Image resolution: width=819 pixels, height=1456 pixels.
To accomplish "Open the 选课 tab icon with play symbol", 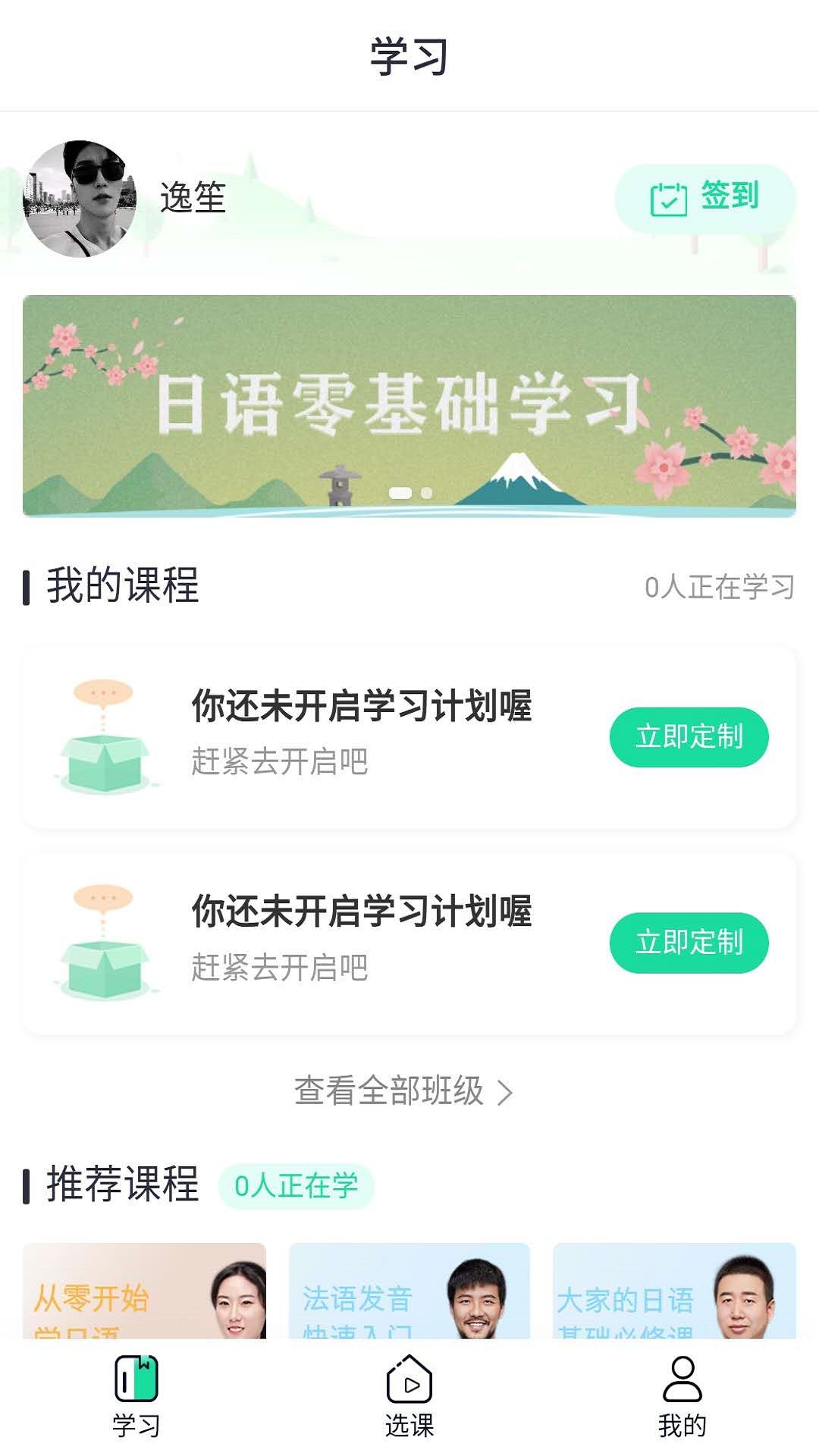I will tap(409, 1379).
